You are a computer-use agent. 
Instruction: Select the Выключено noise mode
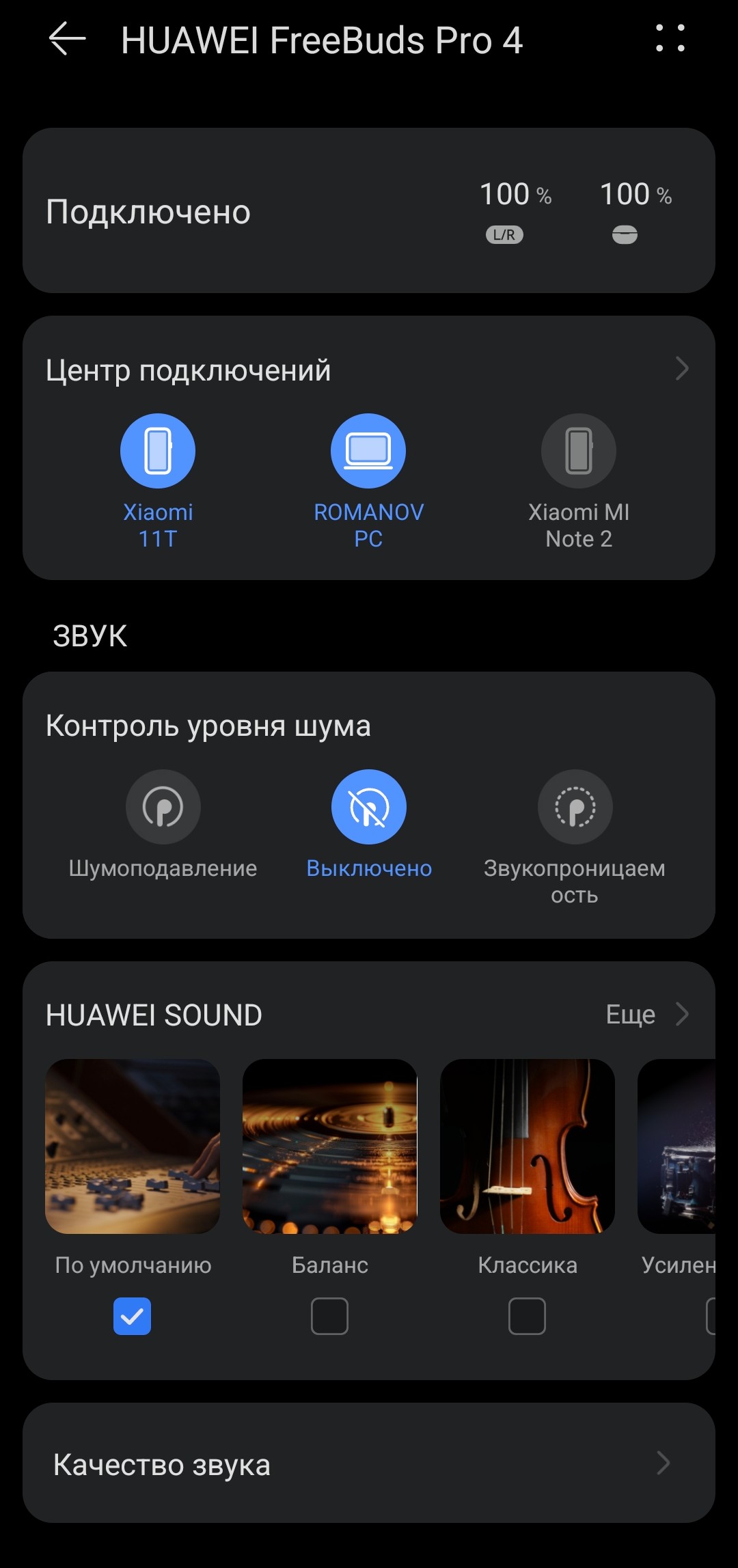click(x=369, y=808)
